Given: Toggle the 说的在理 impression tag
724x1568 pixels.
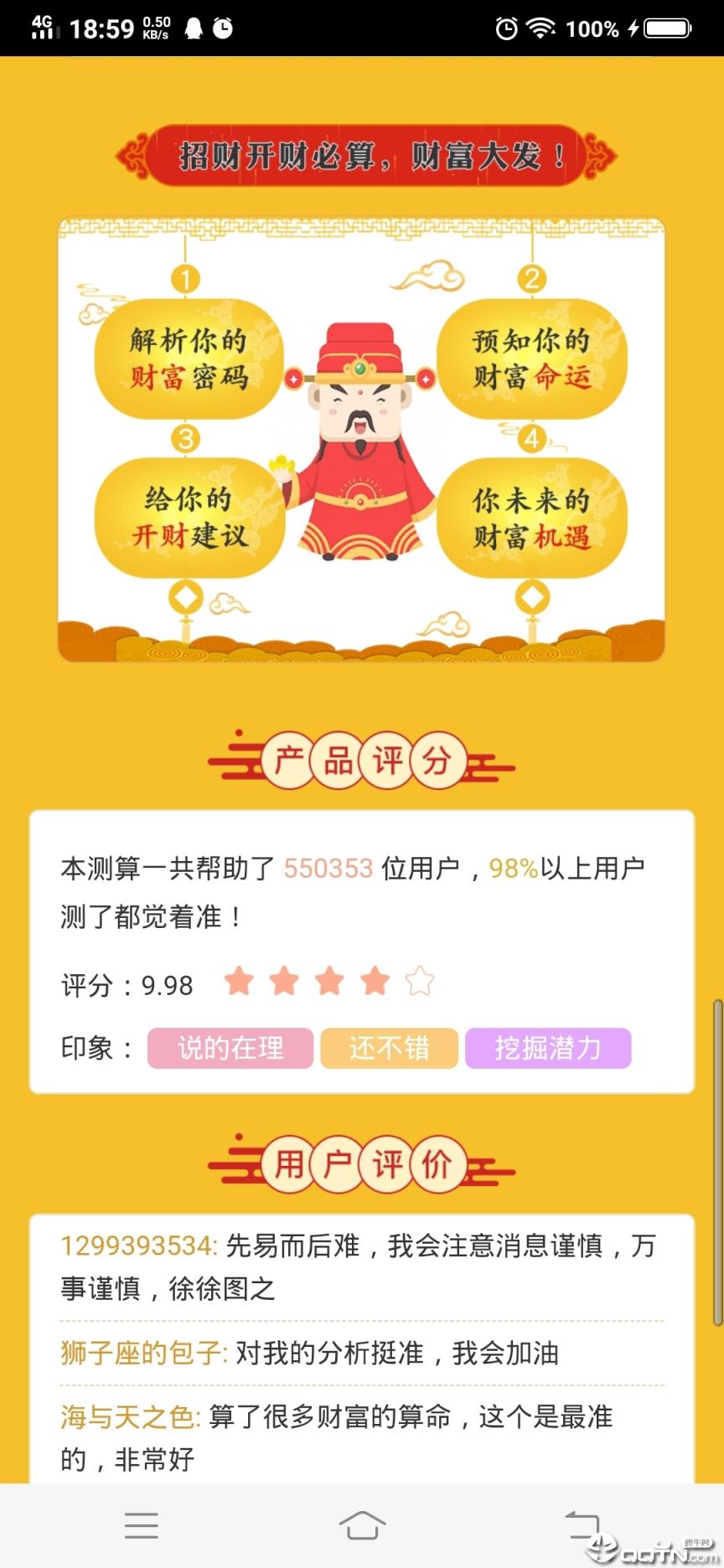Looking at the screenshot, I should tap(230, 1049).
